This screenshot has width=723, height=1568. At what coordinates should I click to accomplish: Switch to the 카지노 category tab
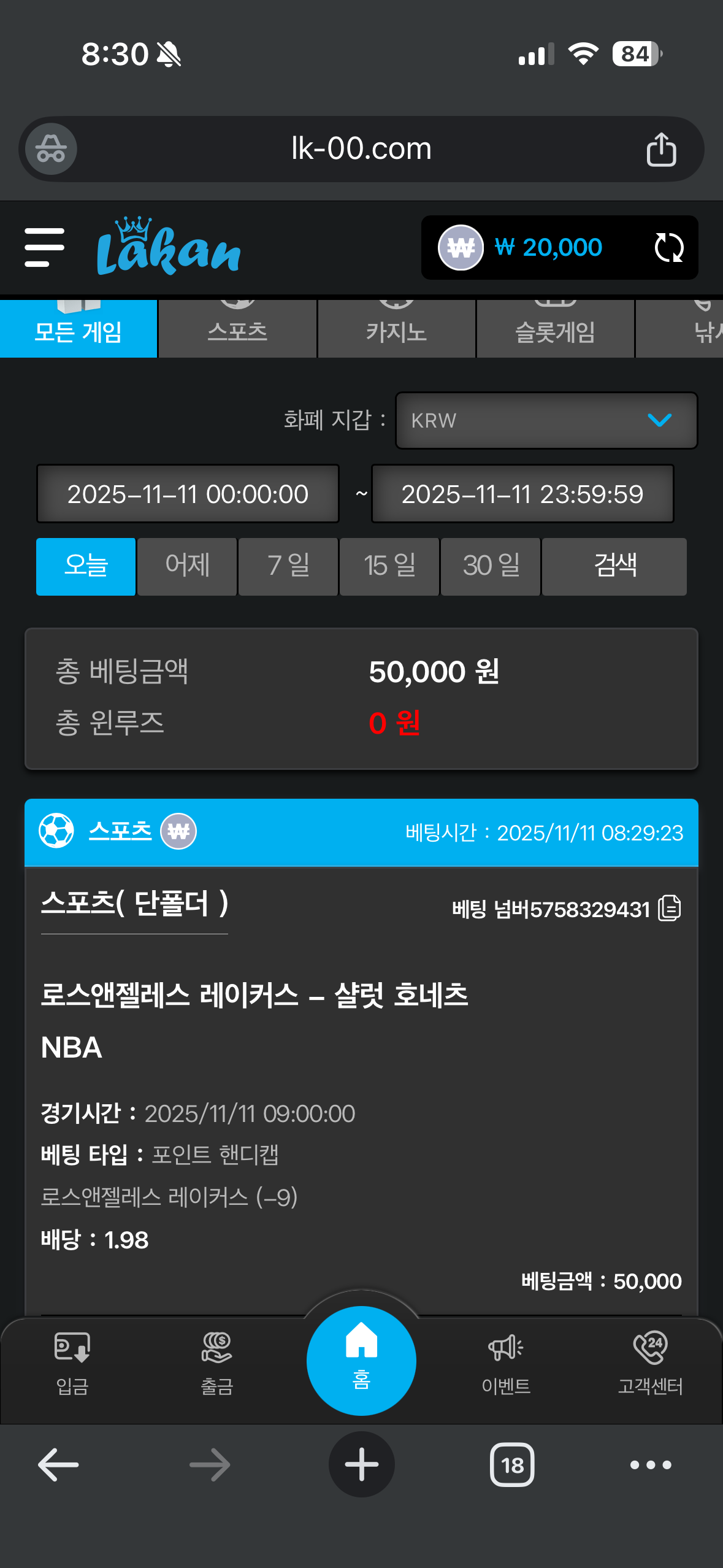[x=396, y=329]
